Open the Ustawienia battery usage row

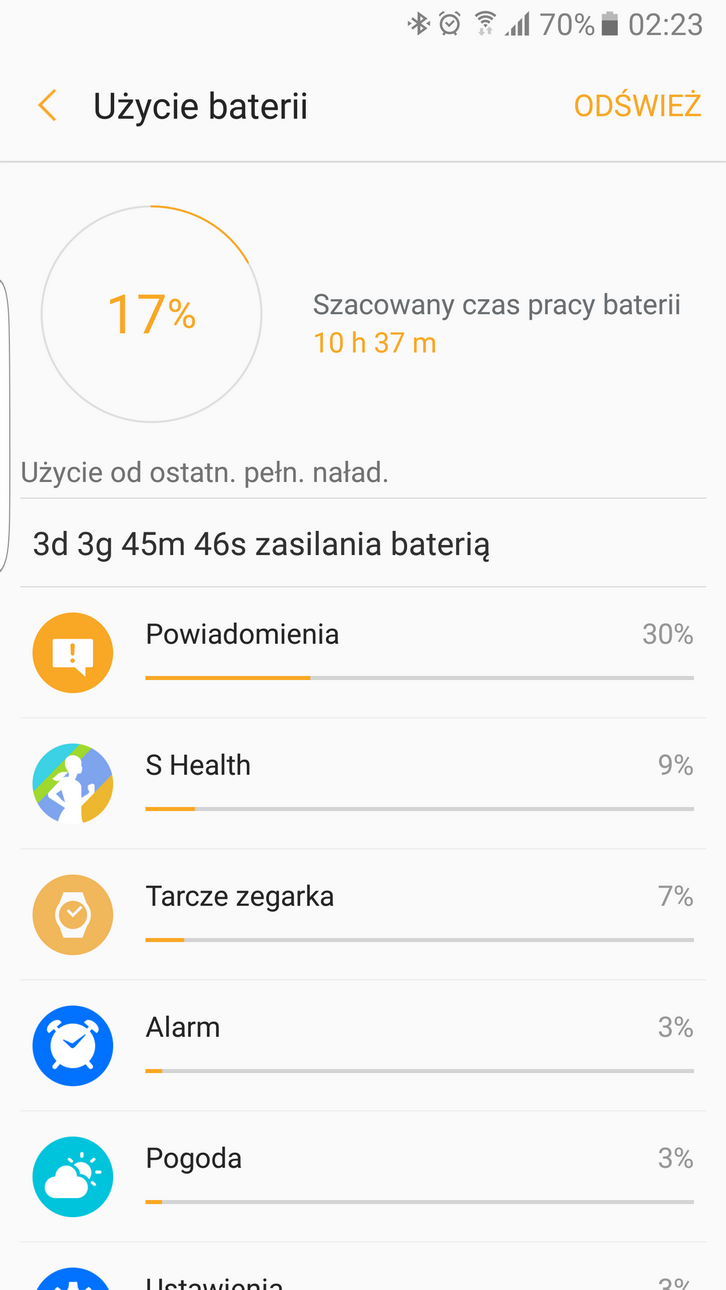(x=363, y=1276)
